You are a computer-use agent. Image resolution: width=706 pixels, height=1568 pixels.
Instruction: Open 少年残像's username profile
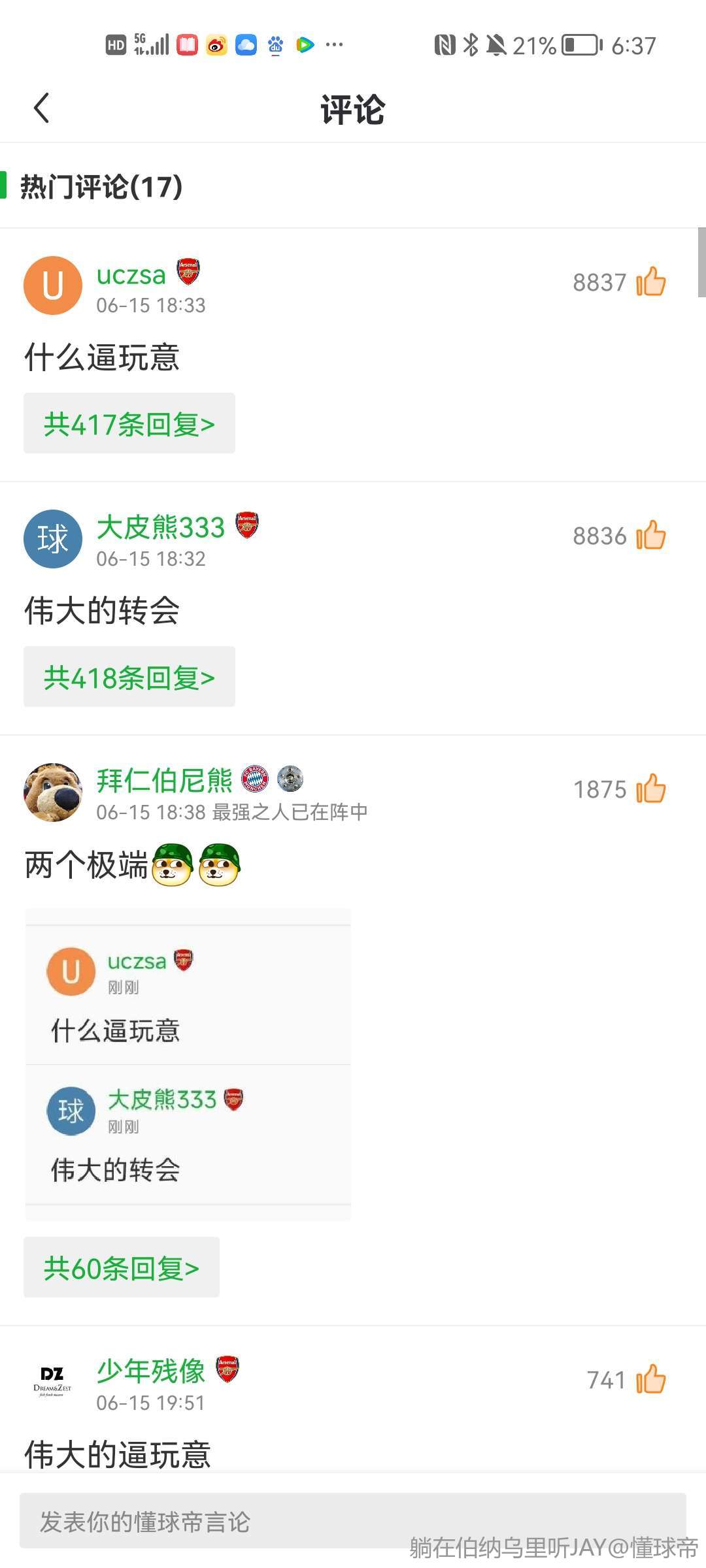(151, 1371)
